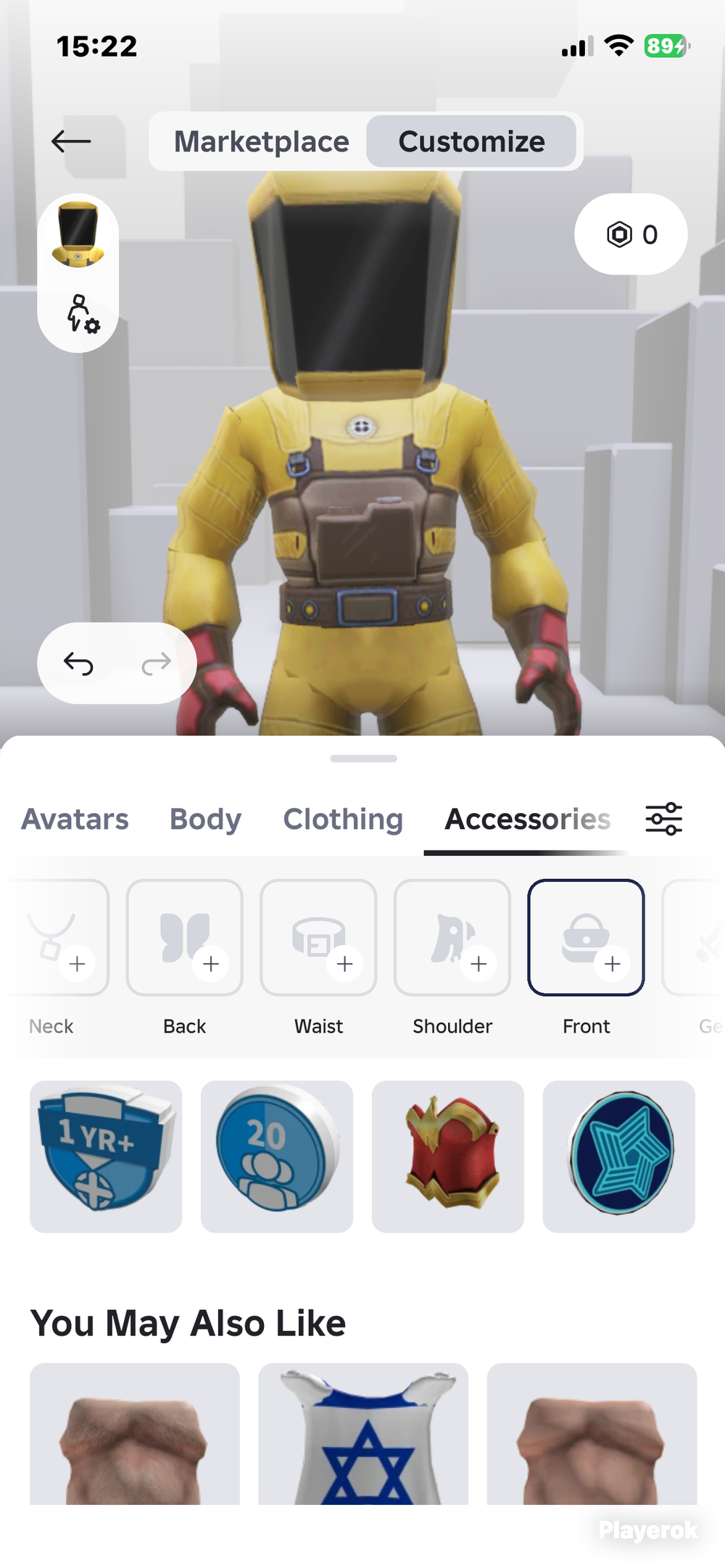The width and height of the screenshot is (725, 1568).
Task: Select the Shoulder accessory slot
Action: click(x=452, y=938)
